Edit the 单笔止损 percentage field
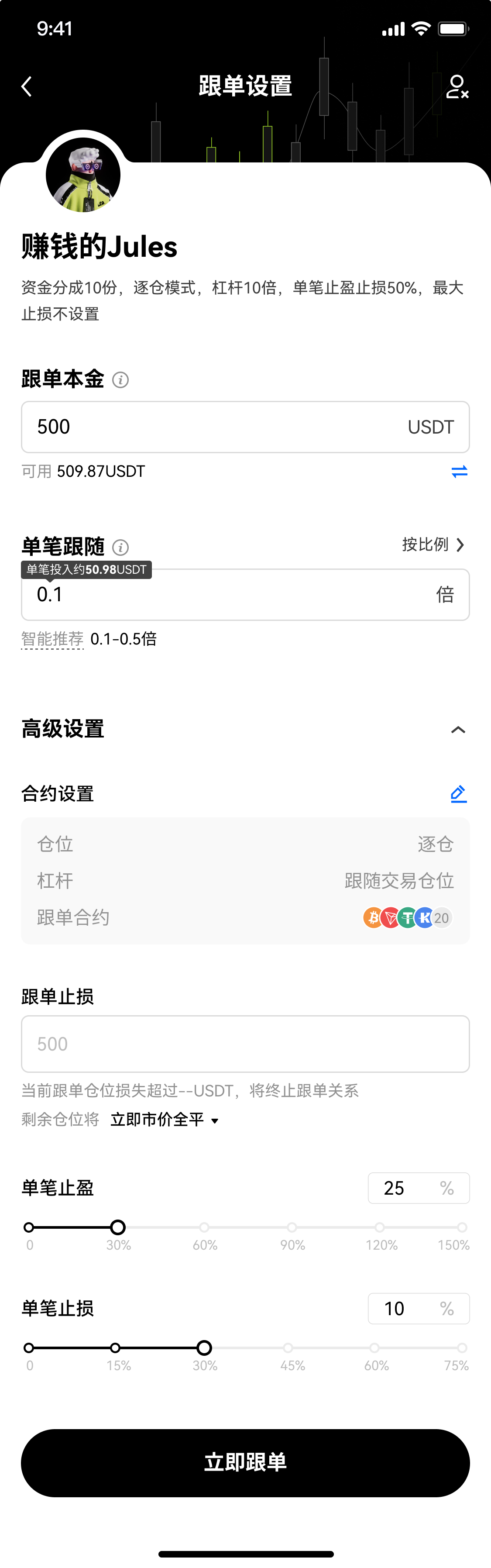 [x=408, y=1309]
